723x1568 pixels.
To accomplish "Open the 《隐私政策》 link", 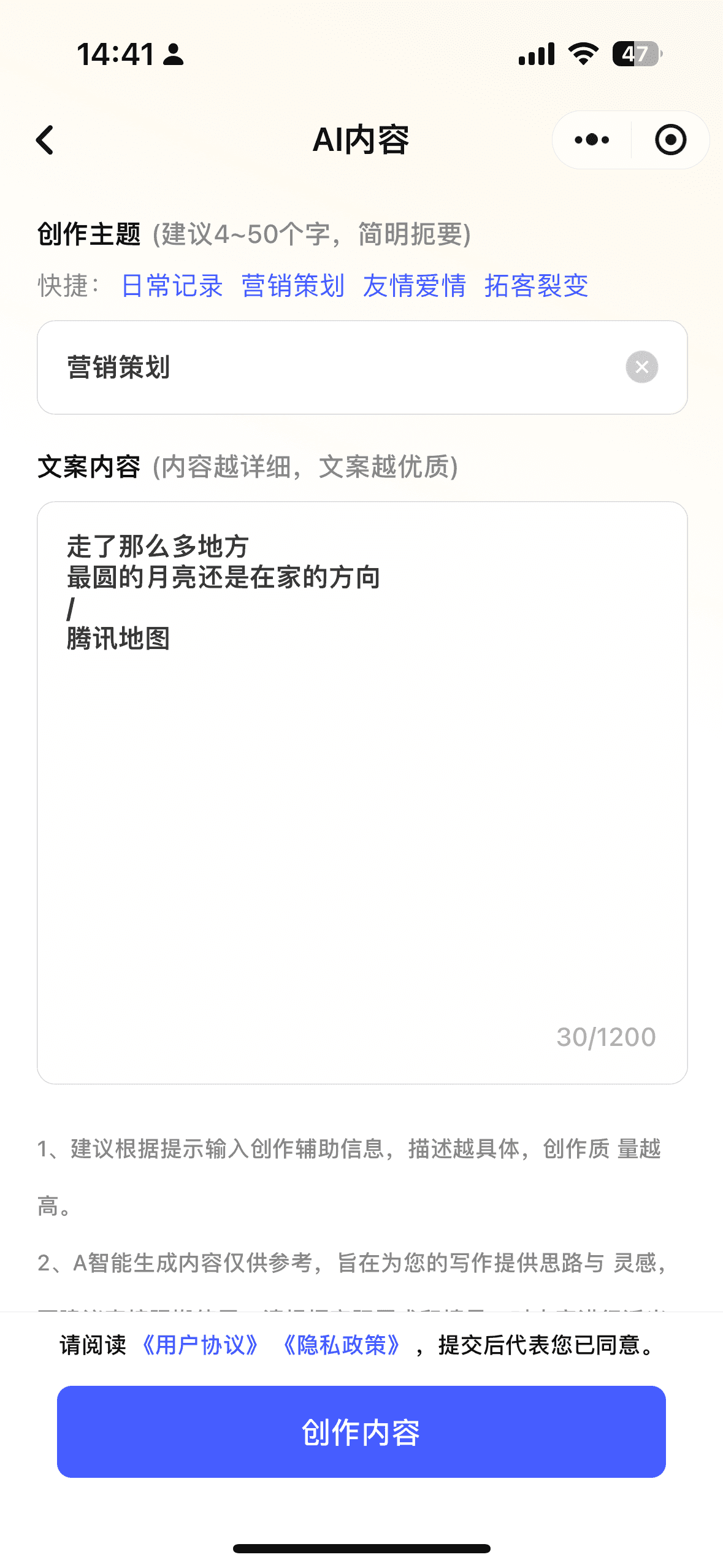I will (342, 1345).
